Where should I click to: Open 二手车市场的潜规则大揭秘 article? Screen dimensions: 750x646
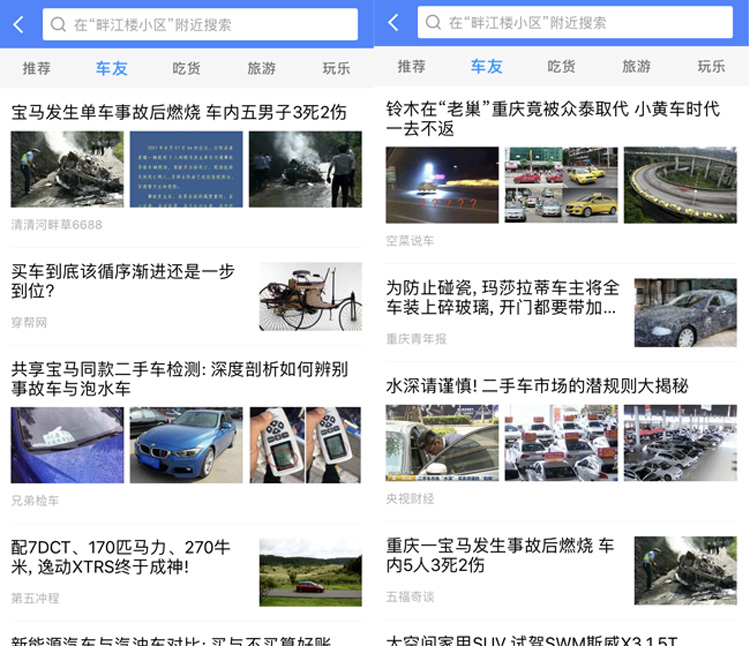pyautogui.click(x=537, y=386)
